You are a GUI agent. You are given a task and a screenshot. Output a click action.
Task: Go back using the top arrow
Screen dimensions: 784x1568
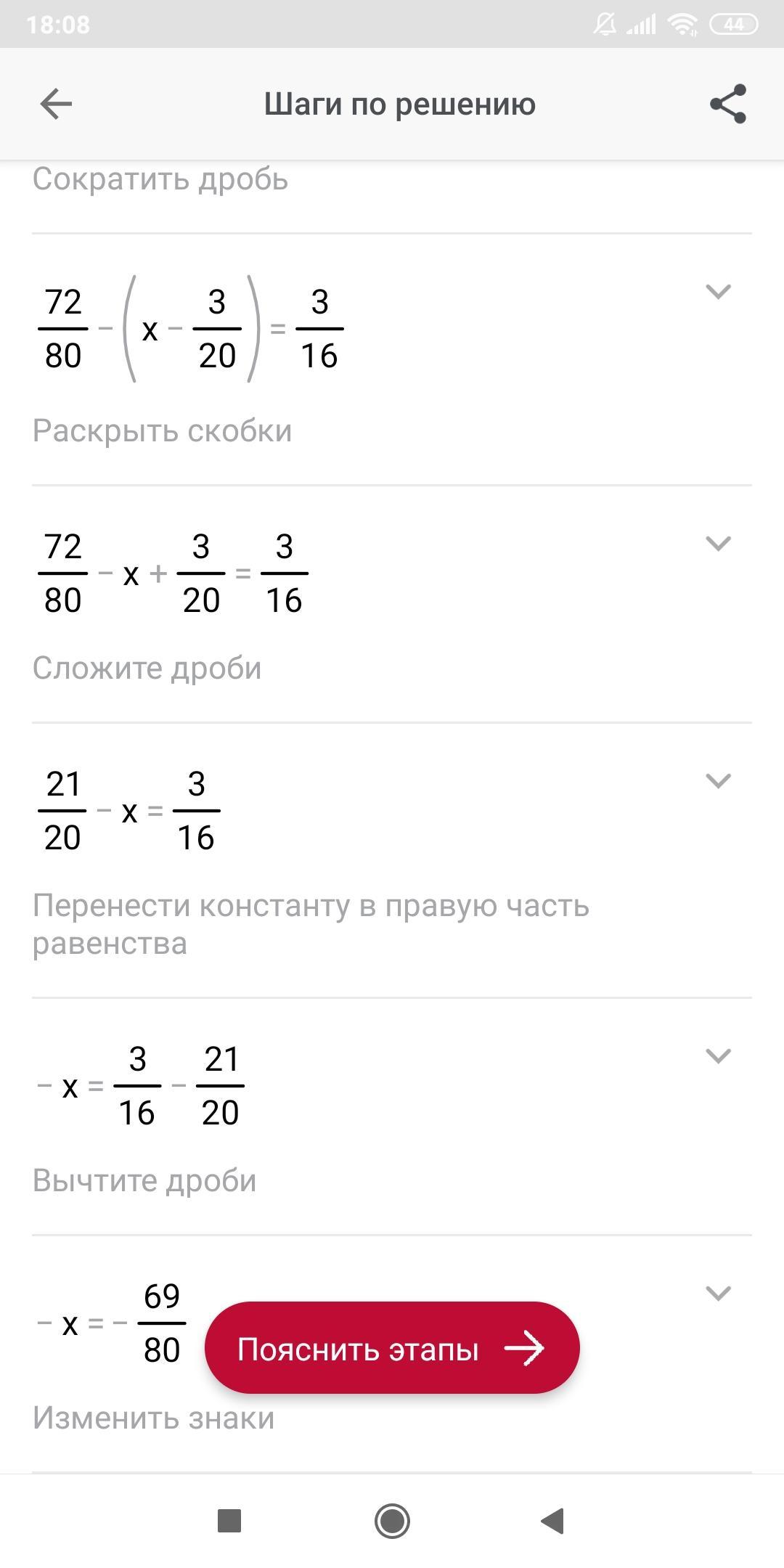coord(56,105)
